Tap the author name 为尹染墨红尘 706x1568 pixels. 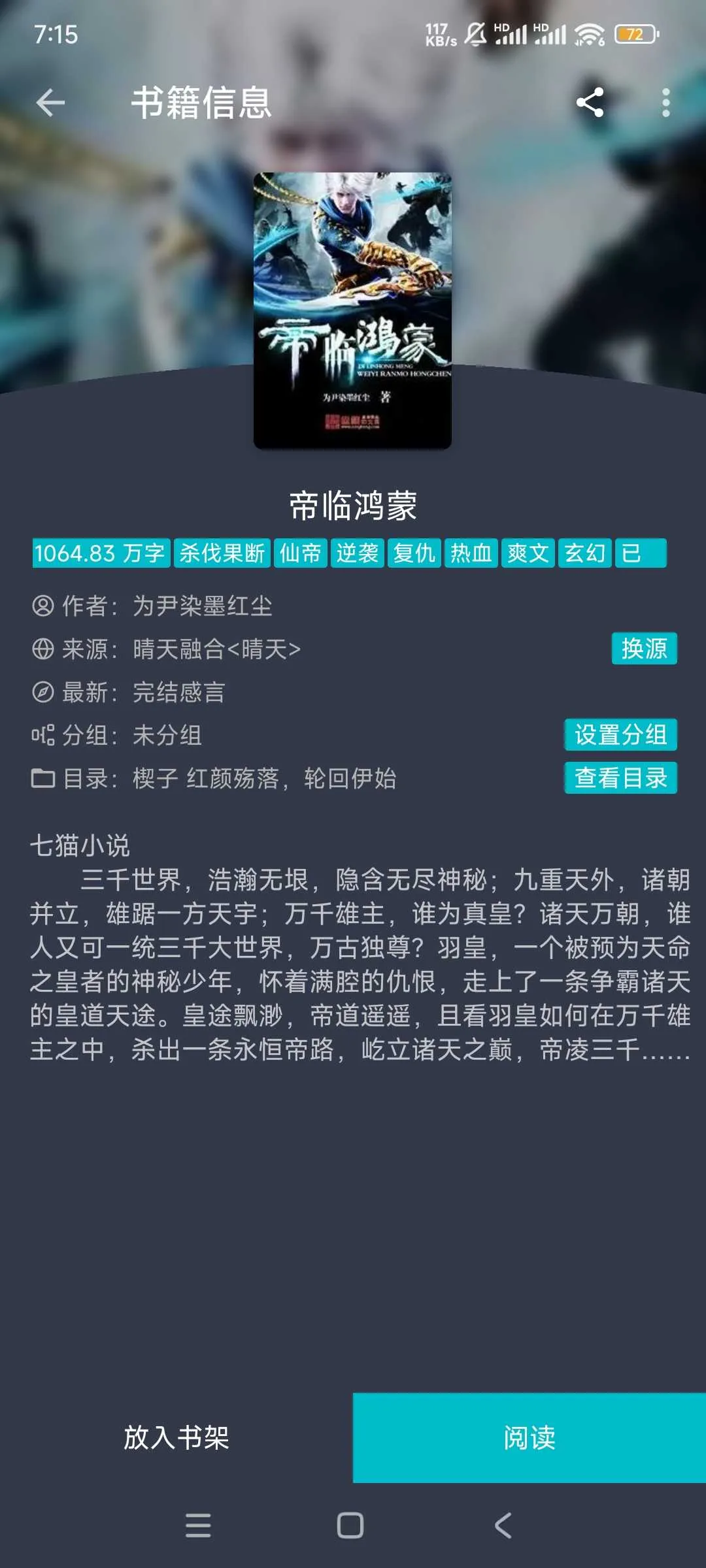[x=202, y=606]
